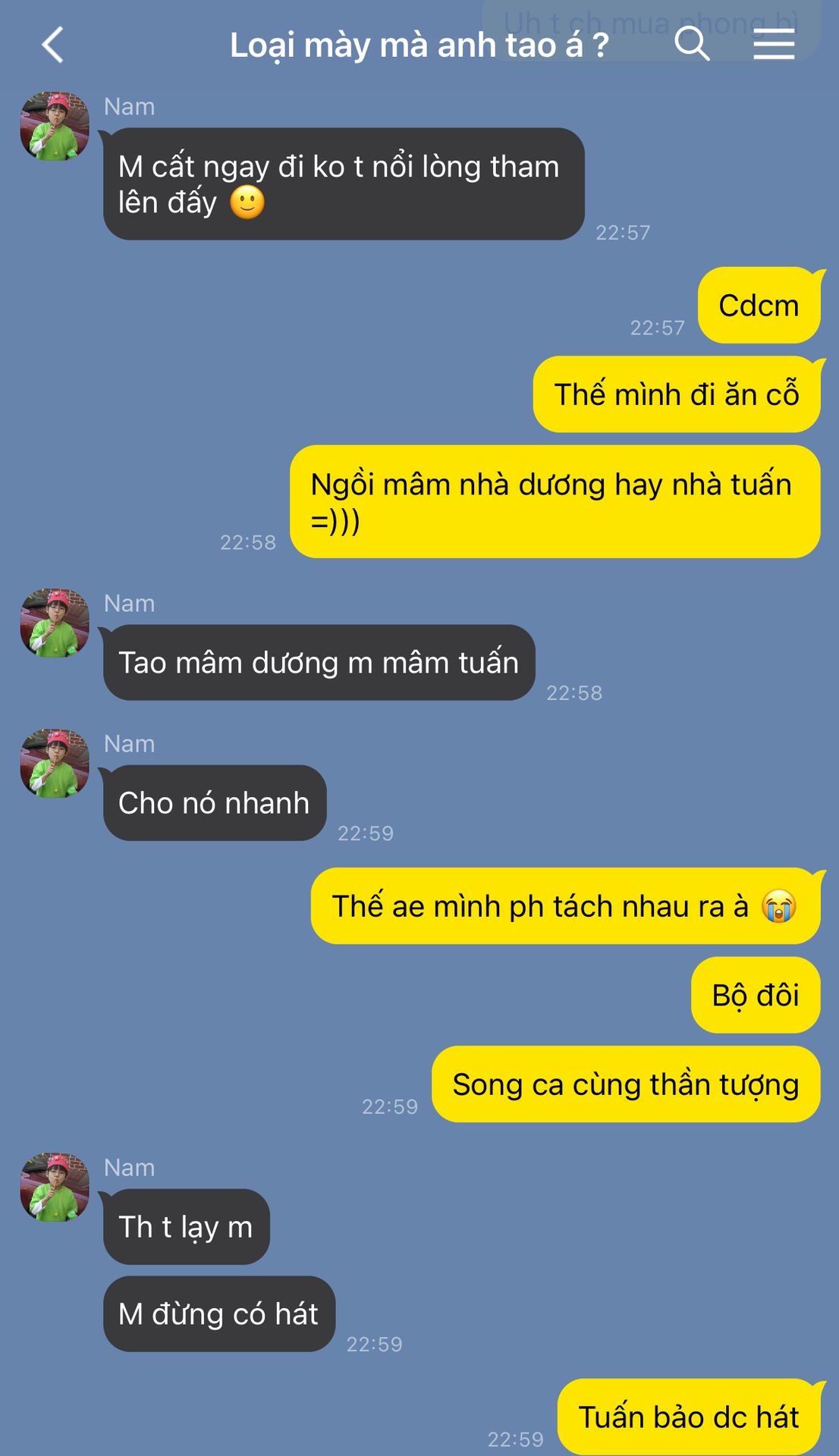Go back to the chat list
Screen dimensions: 839x1456
[x=52, y=45]
